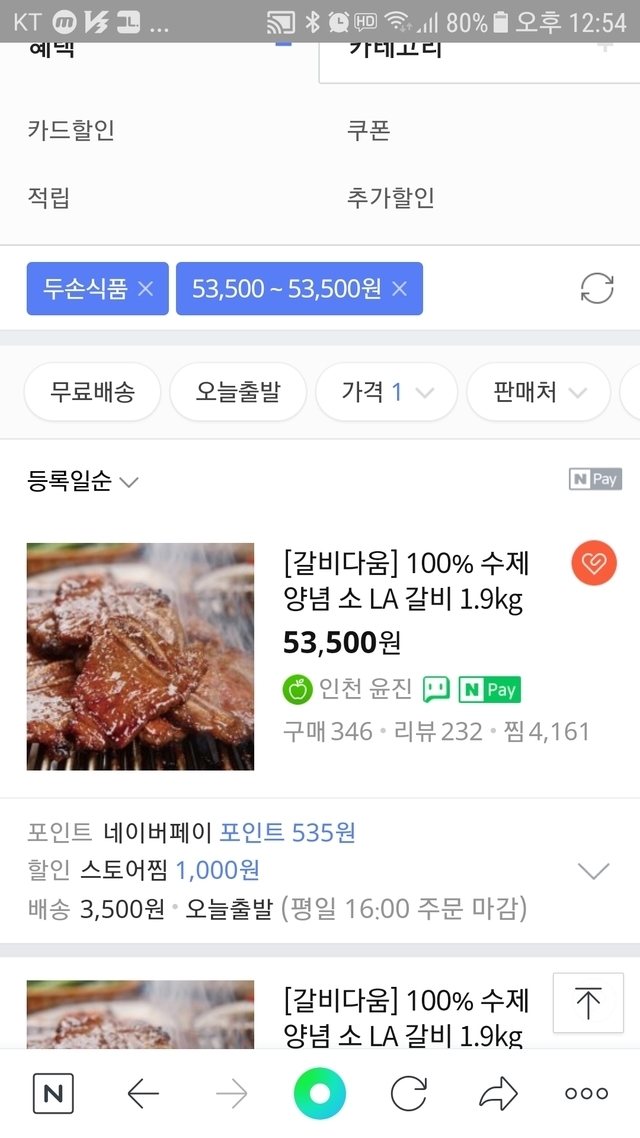Toggle the 무료배송 filter chip
The width and height of the screenshot is (640, 1138).
92,392
